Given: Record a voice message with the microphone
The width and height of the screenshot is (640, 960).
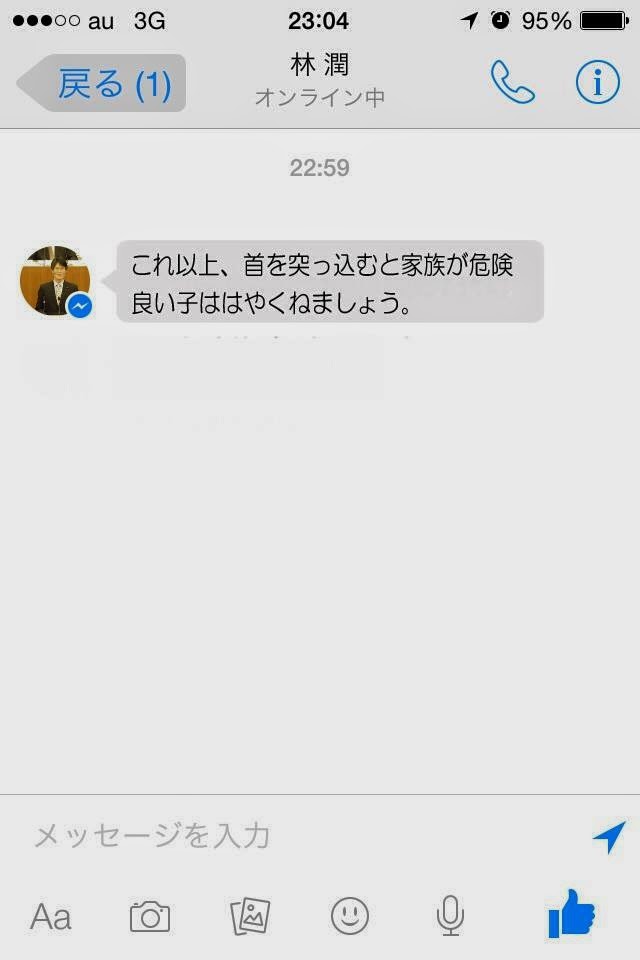Looking at the screenshot, I should [450, 916].
